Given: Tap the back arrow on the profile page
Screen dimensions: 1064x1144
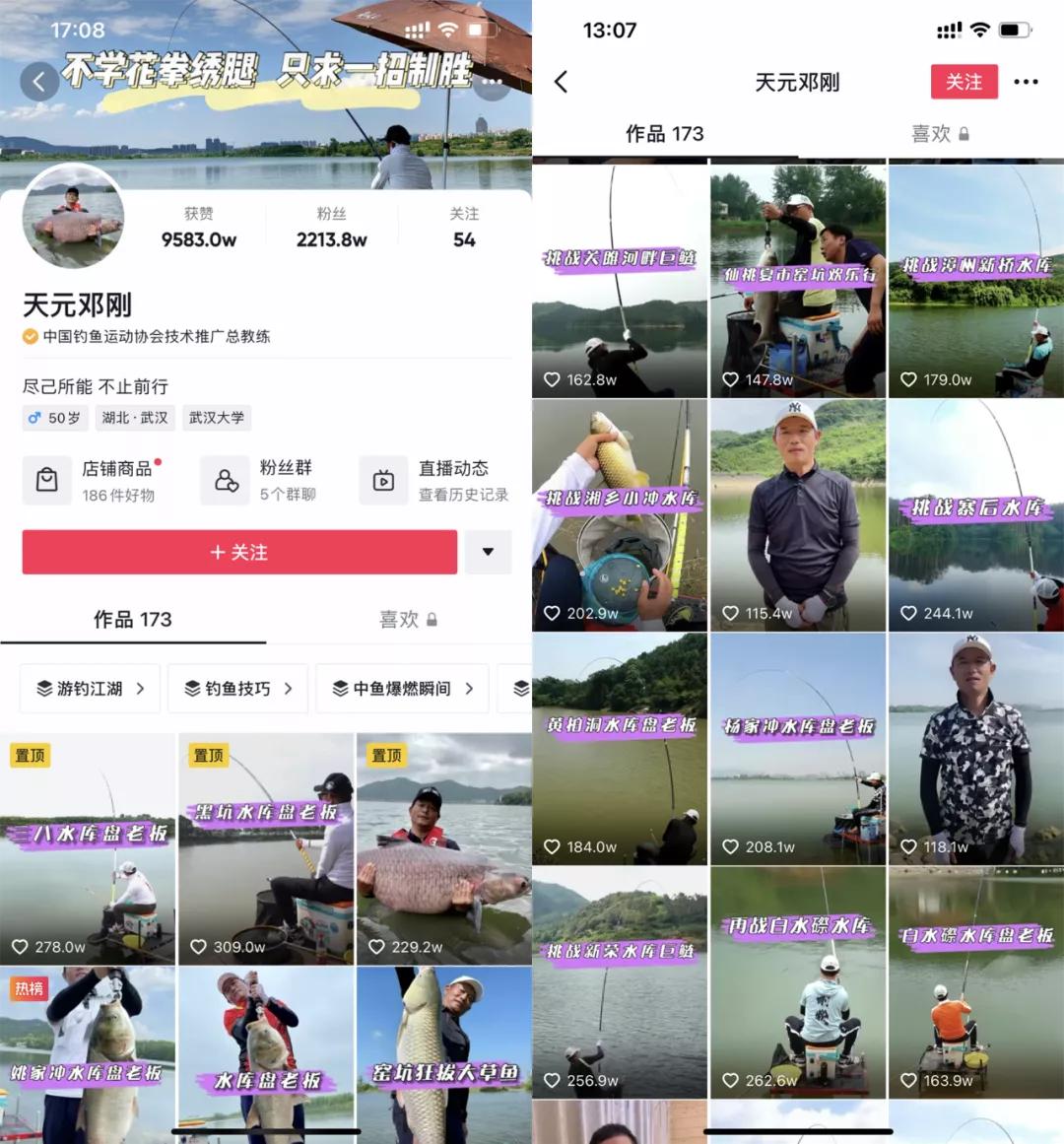Looking at the screenshot, I should pos(39,81).
